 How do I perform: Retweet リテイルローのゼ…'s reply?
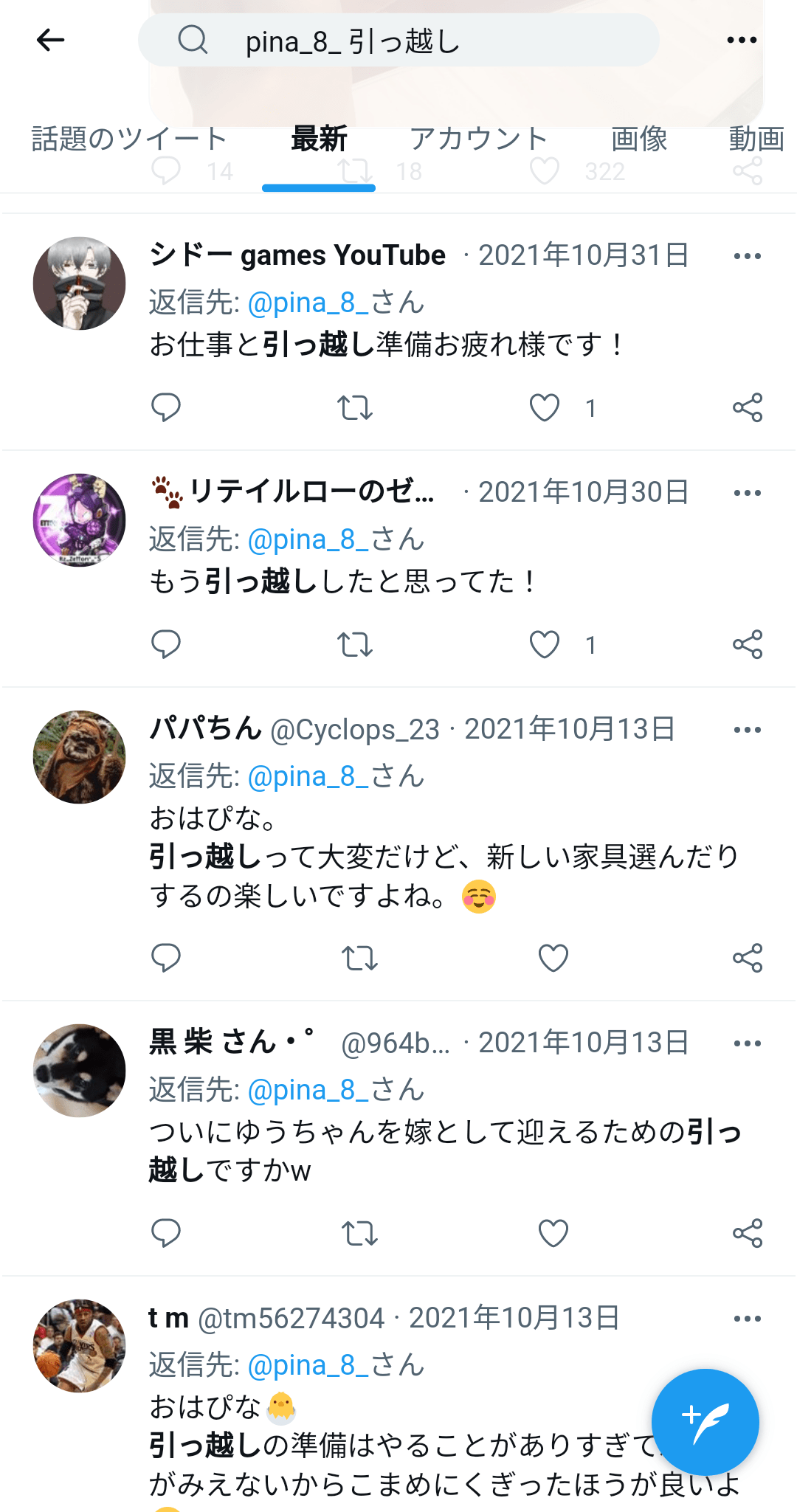(355, 644)
